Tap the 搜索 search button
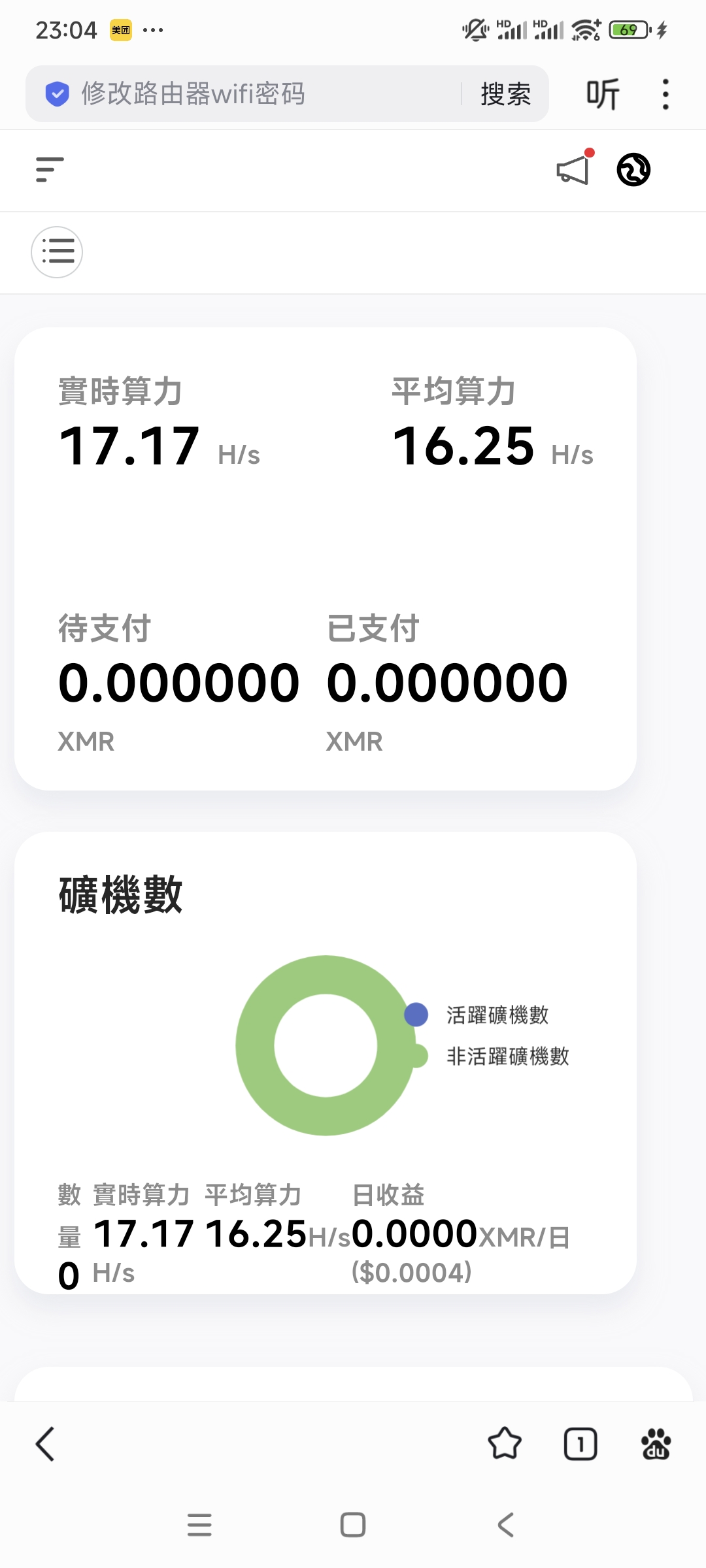706x1568 pixels. coord(505,94)
